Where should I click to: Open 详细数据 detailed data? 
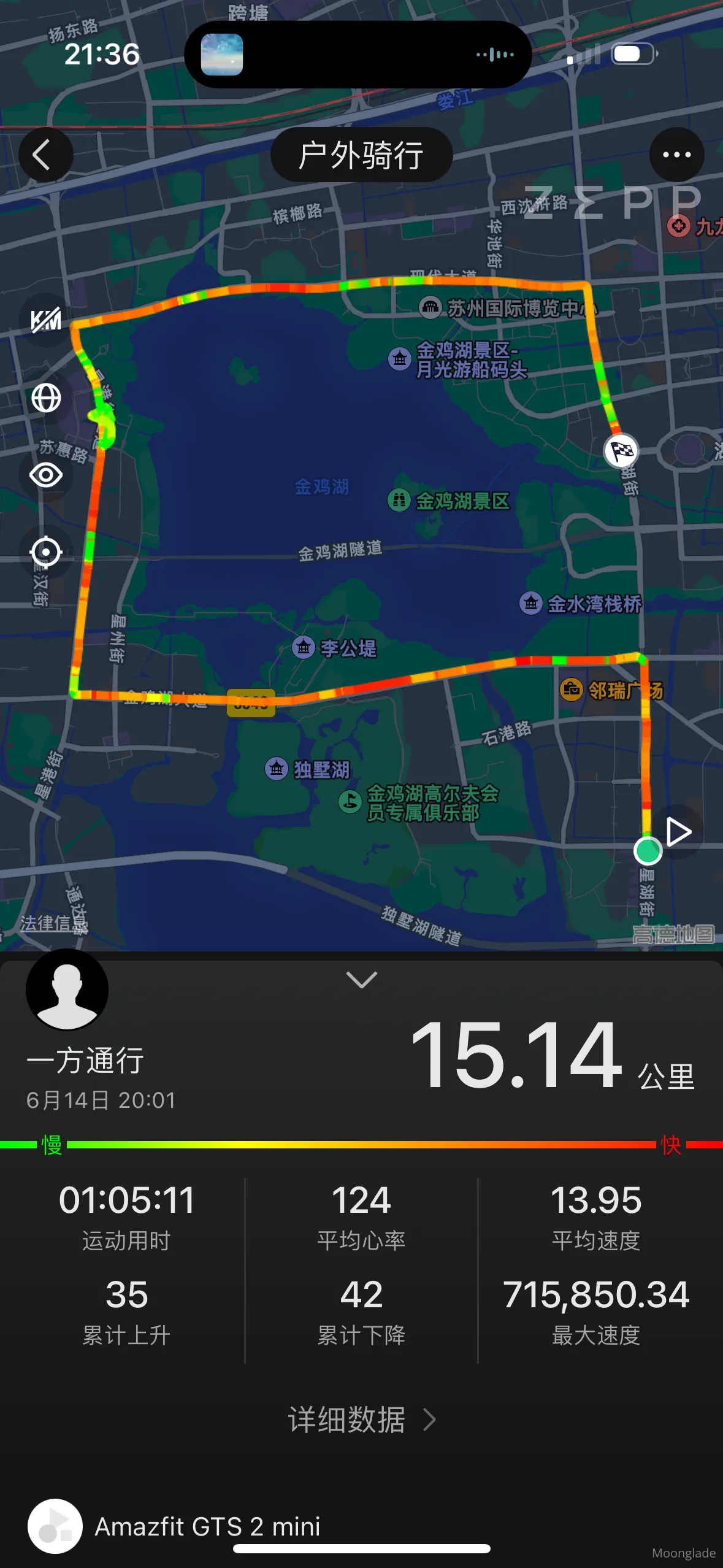[361, 1420]
